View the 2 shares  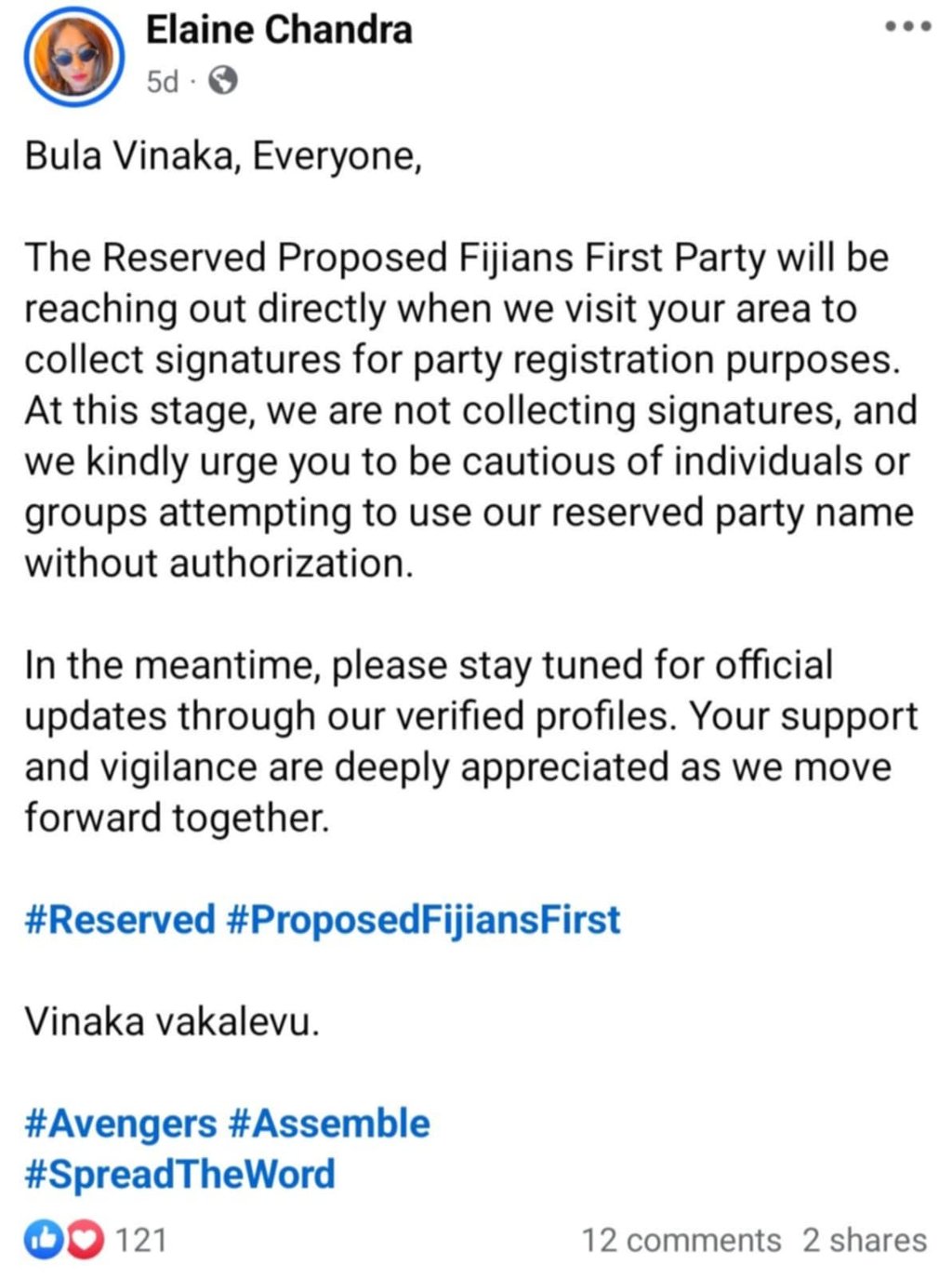click(864, 1240)
